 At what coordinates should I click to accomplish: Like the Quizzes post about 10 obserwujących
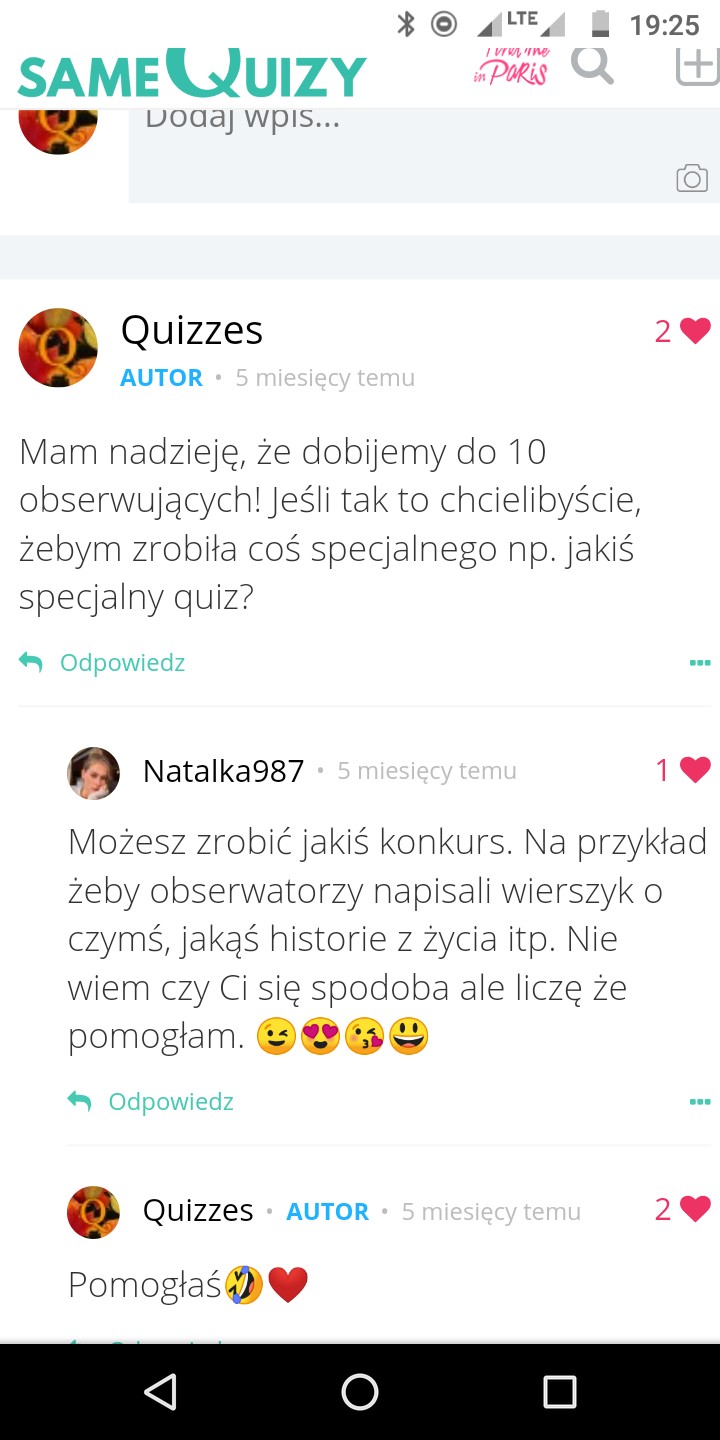coord(694,331)
